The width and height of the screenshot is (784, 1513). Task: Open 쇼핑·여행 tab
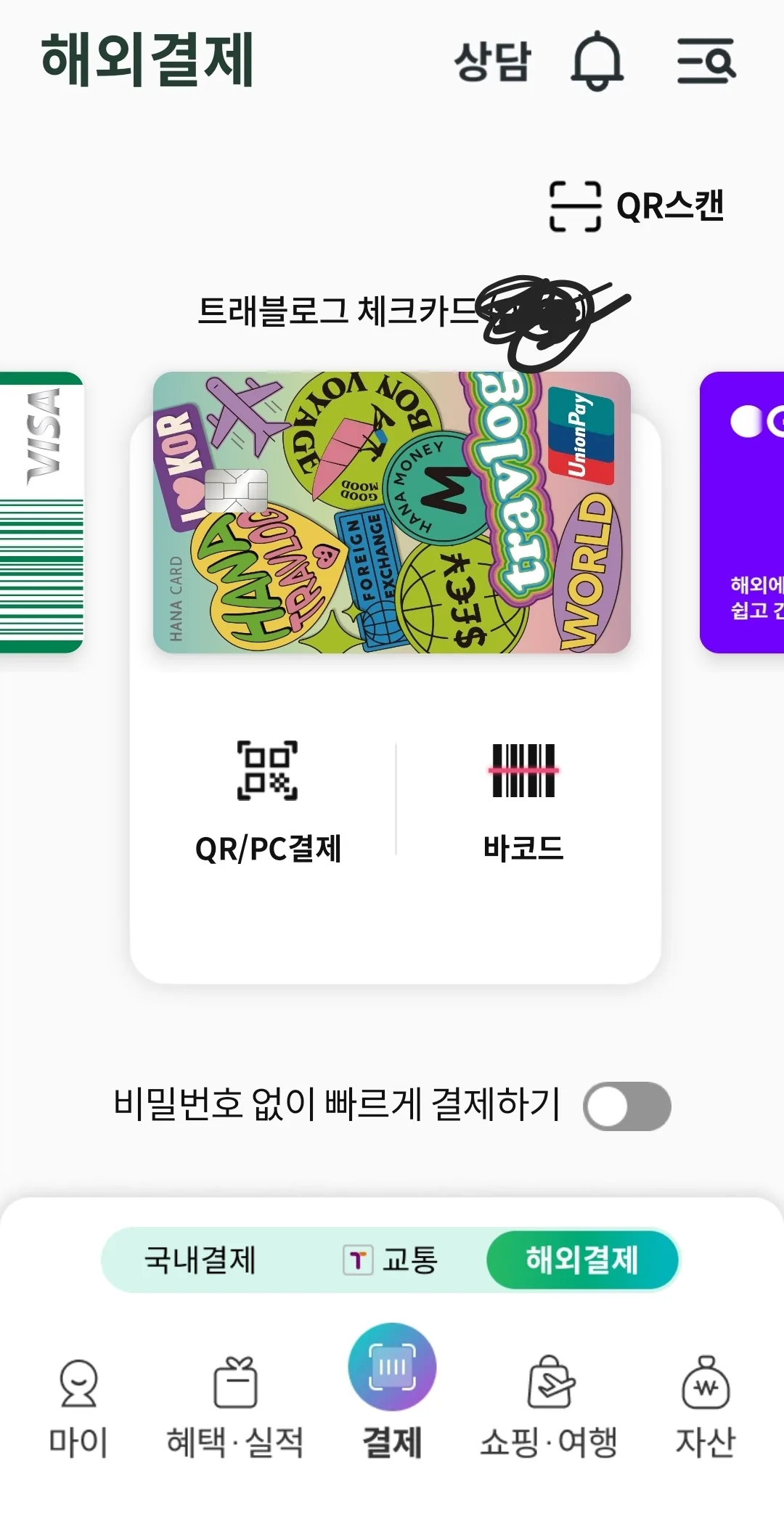[549, 1408]
